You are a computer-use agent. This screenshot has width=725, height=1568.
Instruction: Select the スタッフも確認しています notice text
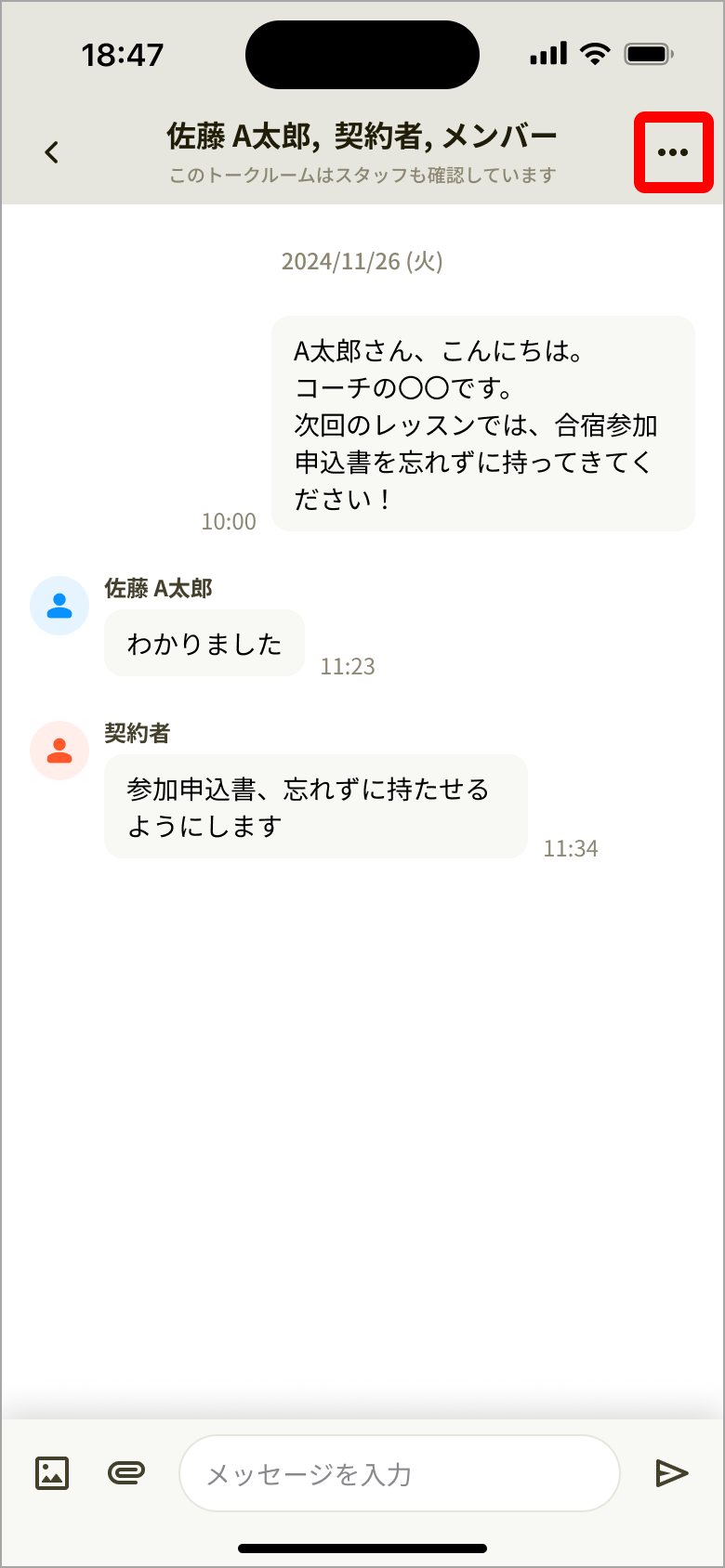pyautogui.click(x=362, y=175)
